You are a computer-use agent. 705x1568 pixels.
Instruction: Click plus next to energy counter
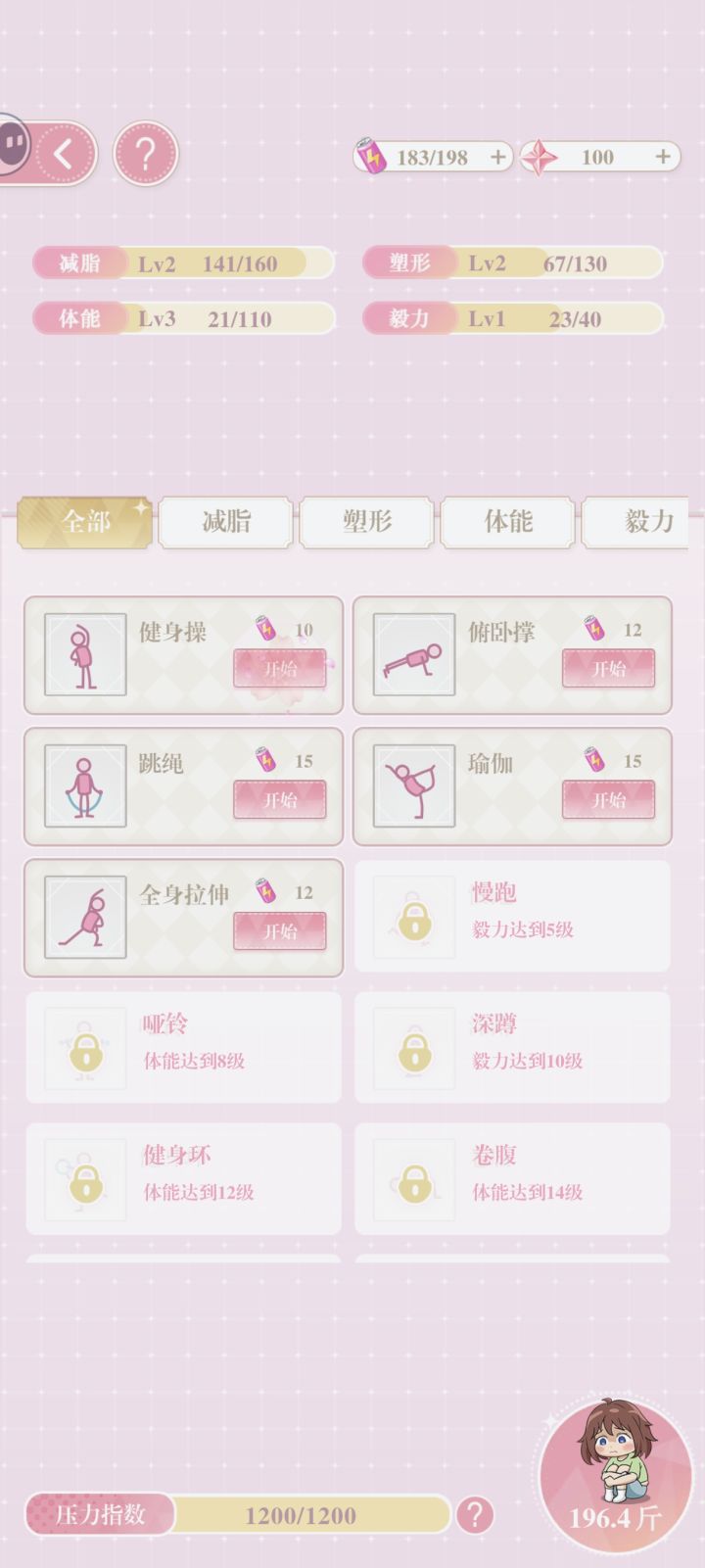pyautogui.click(x=498, y=155)
